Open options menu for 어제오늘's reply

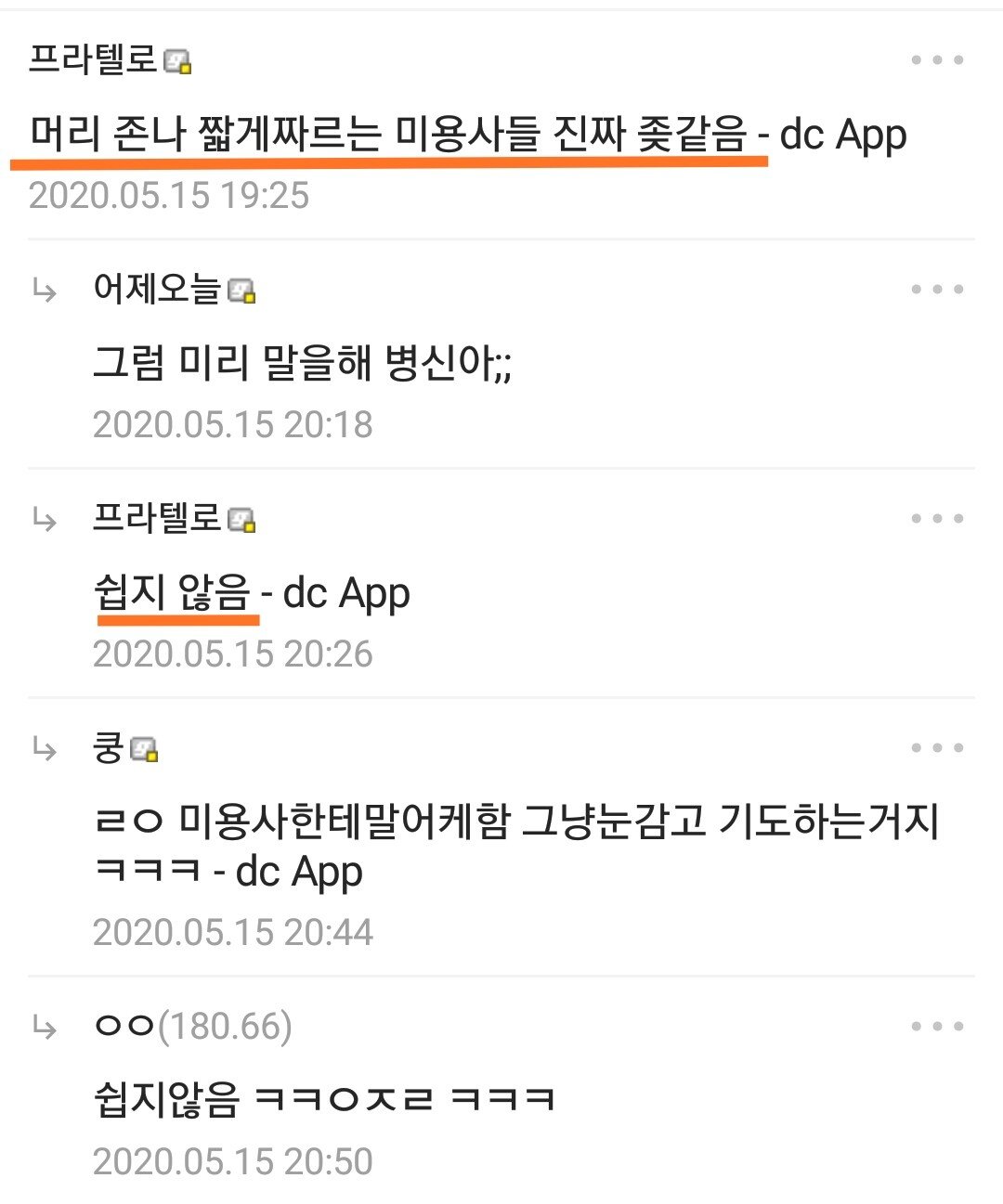tap(936, 290)
